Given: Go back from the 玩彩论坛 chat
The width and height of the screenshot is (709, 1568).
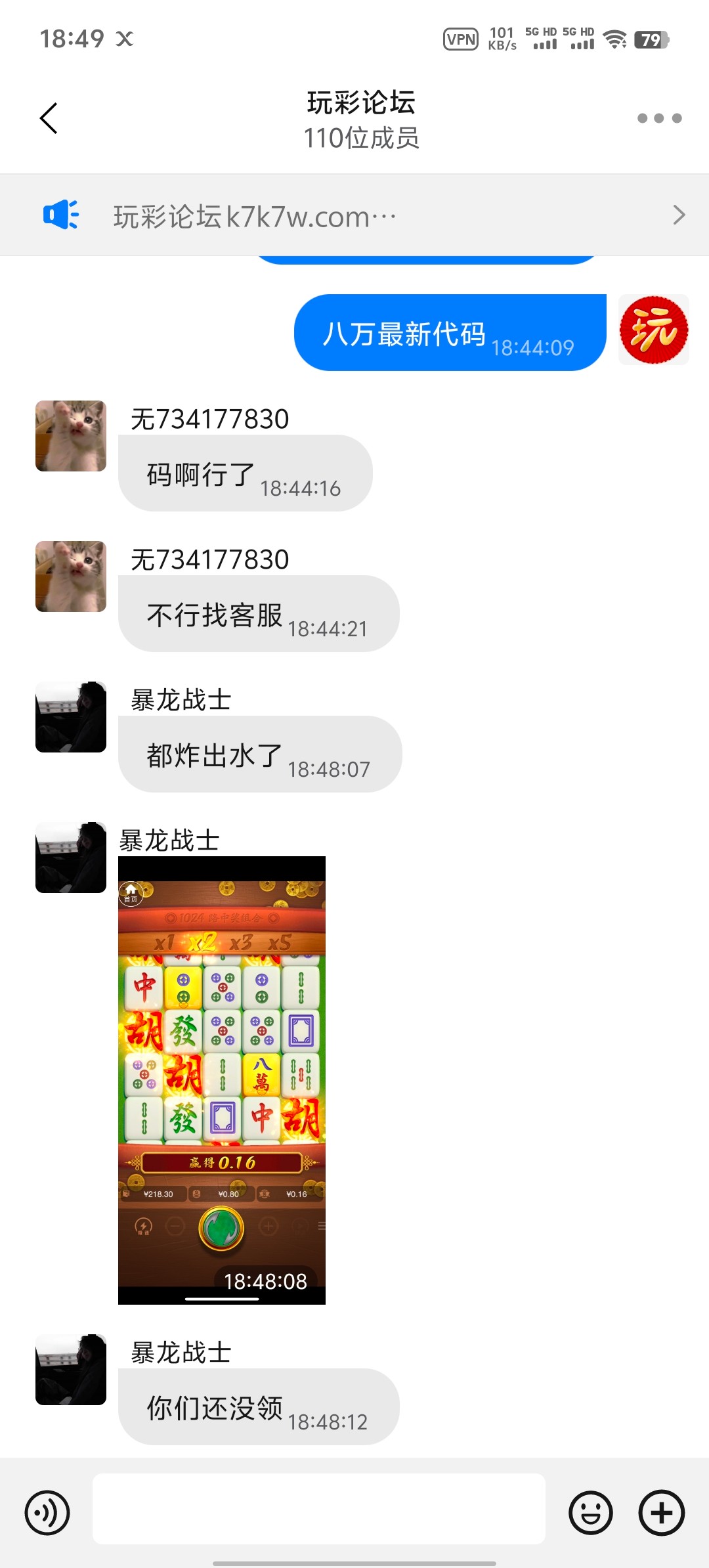Looking at the screenshot, I should [x=49, y=118].
